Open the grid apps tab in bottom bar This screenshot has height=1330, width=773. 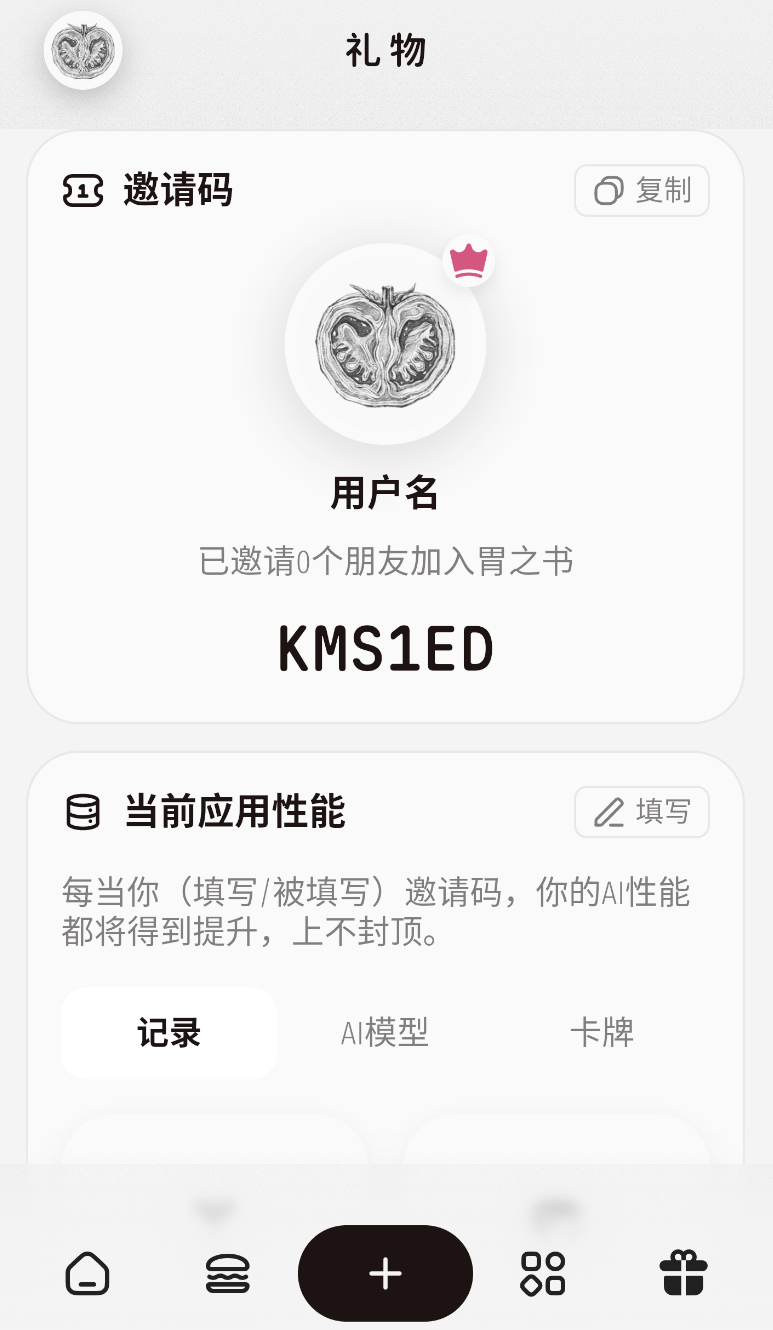point(543,1274)
